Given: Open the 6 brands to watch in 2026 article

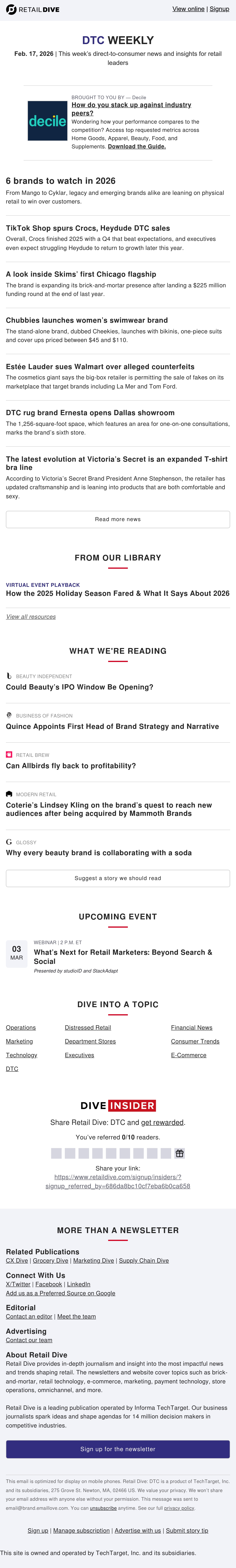Looking at the screenshot, I should 61,181.
